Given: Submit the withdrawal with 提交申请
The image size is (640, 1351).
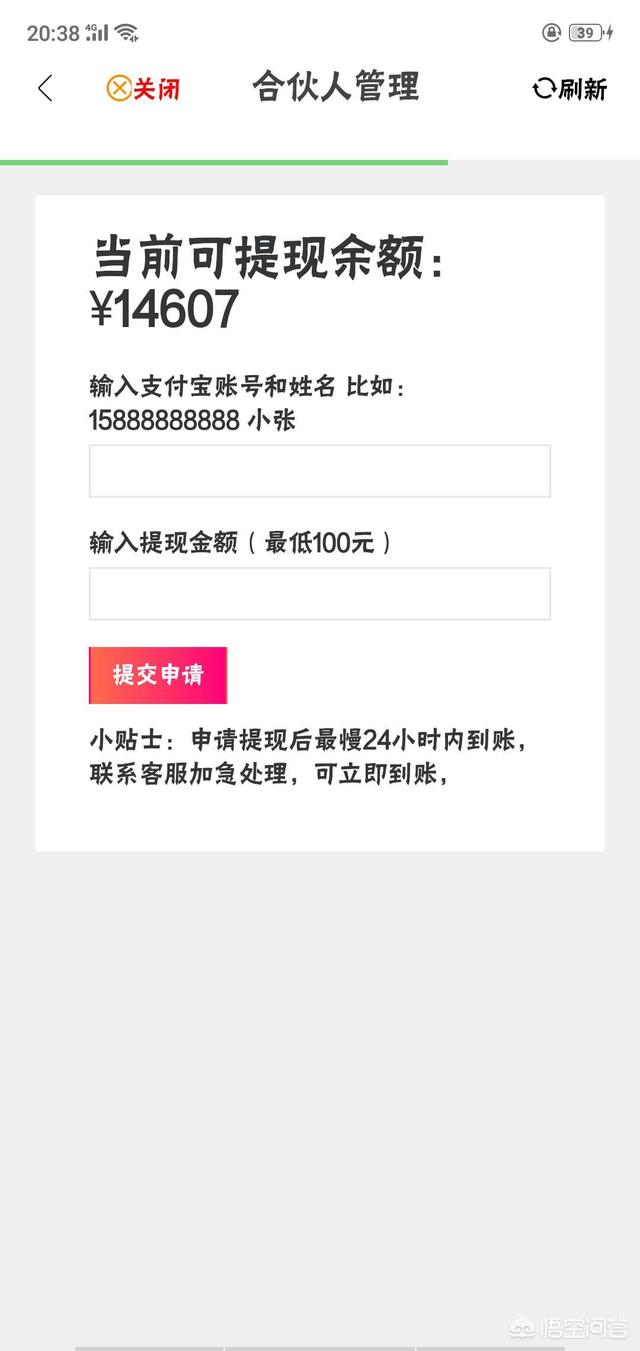Looking at the screenshot, I should (x=158, y=675).
